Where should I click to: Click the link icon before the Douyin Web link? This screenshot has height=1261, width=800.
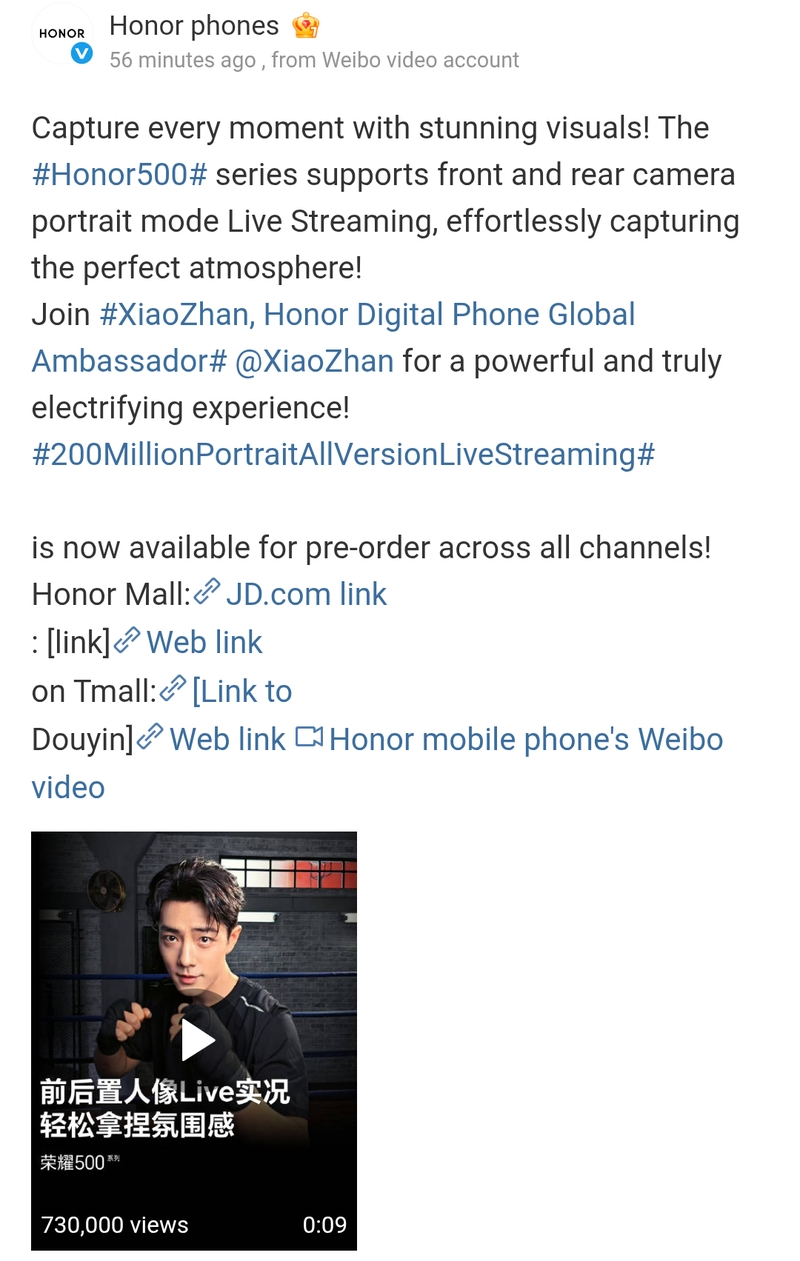point(151,739)
